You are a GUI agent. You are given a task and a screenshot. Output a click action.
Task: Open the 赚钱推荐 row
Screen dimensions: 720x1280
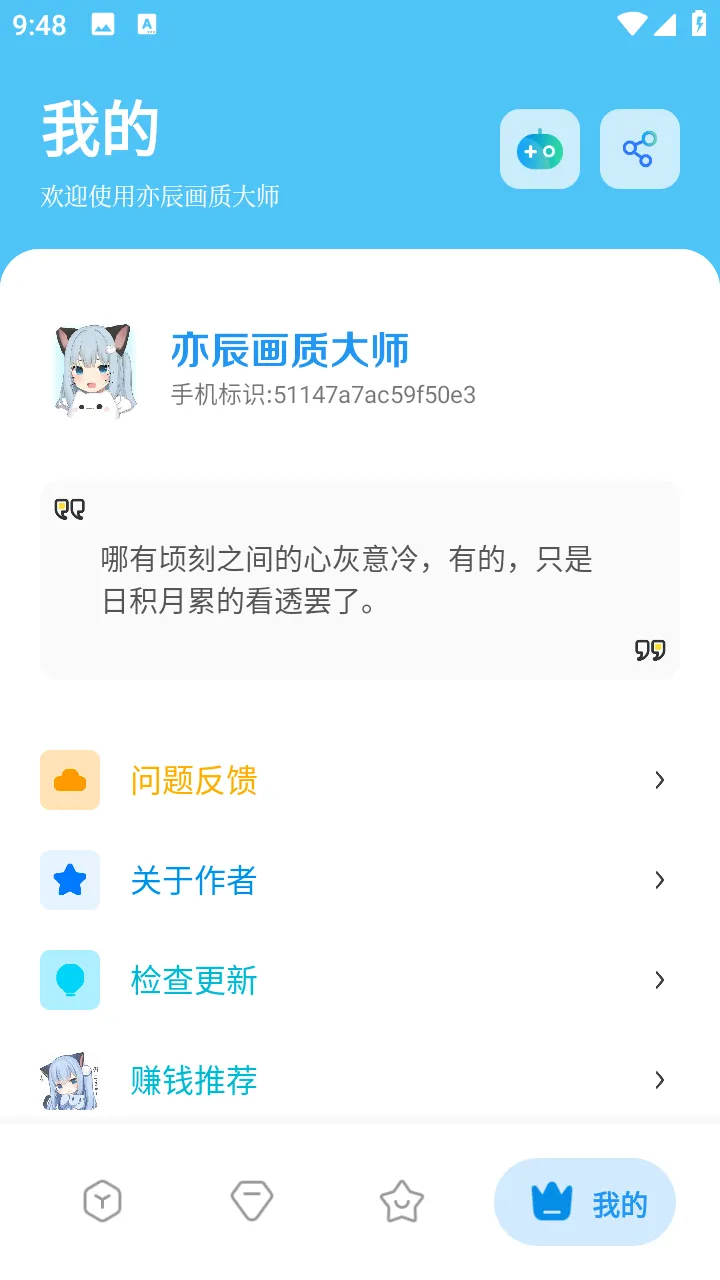360,1080
